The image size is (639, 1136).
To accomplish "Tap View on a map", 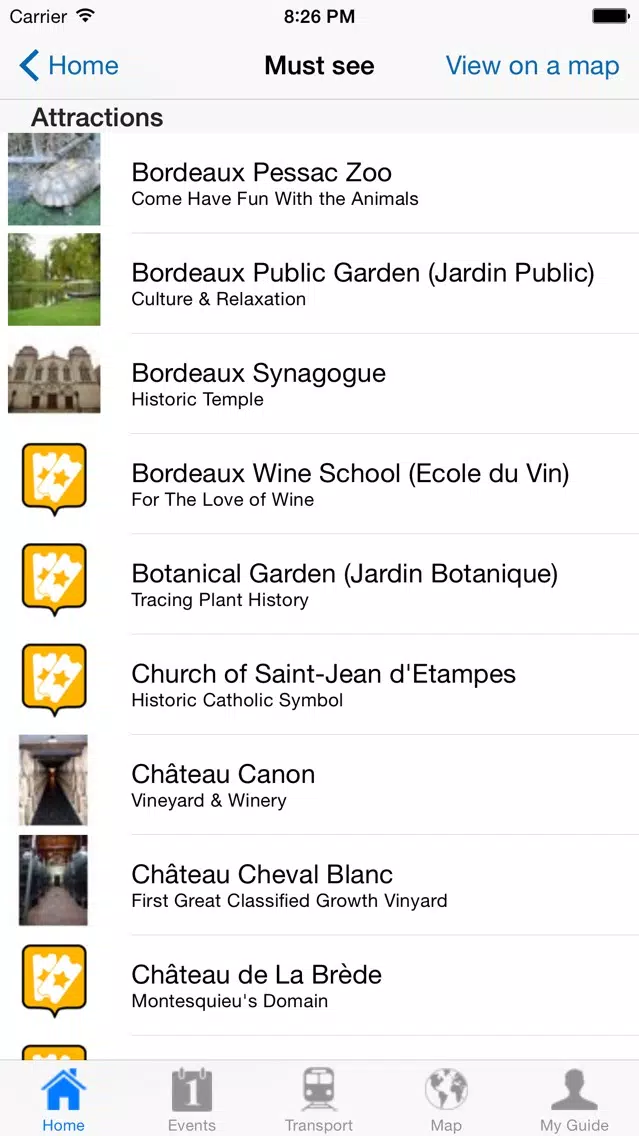I will [x=532, y=66].
